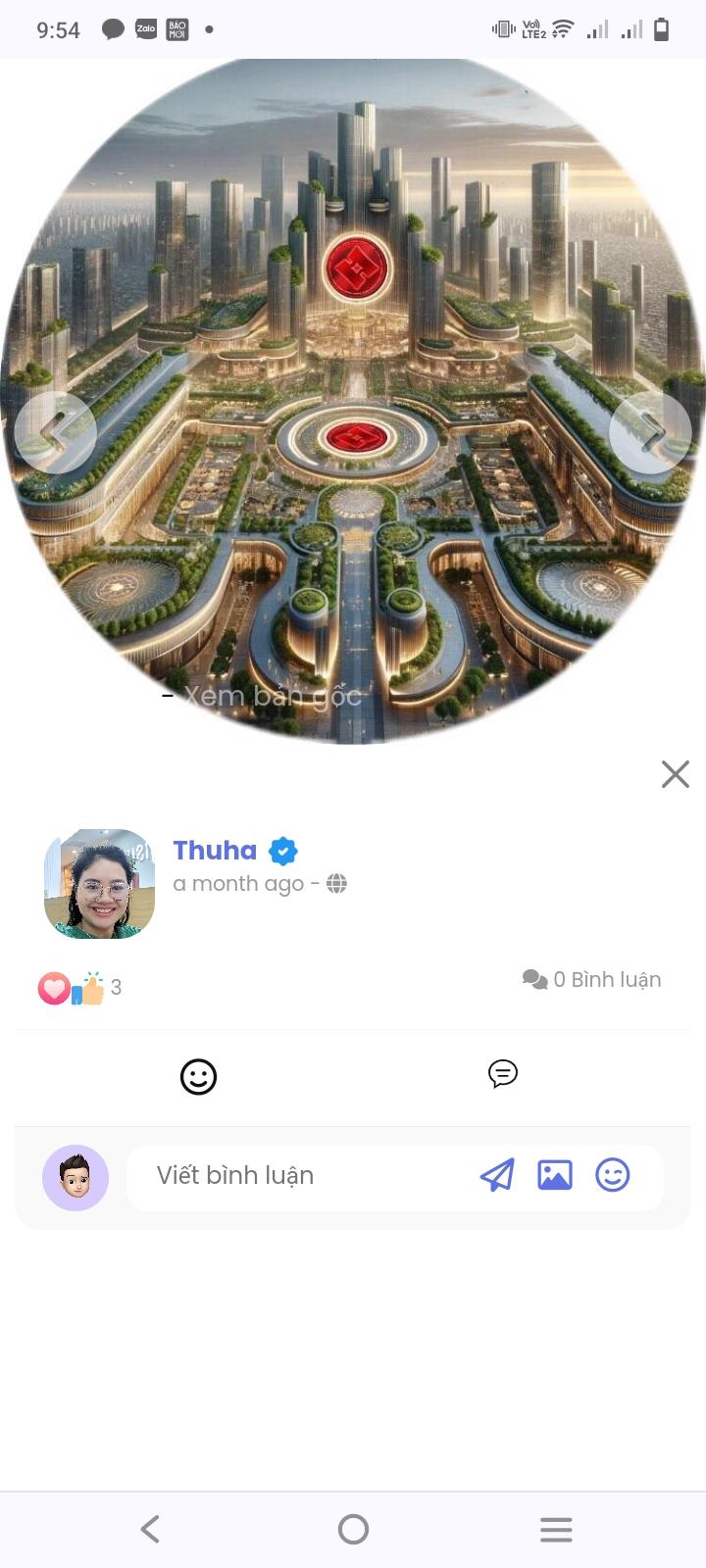Tap the comment bubble icon under the post

503,1074
